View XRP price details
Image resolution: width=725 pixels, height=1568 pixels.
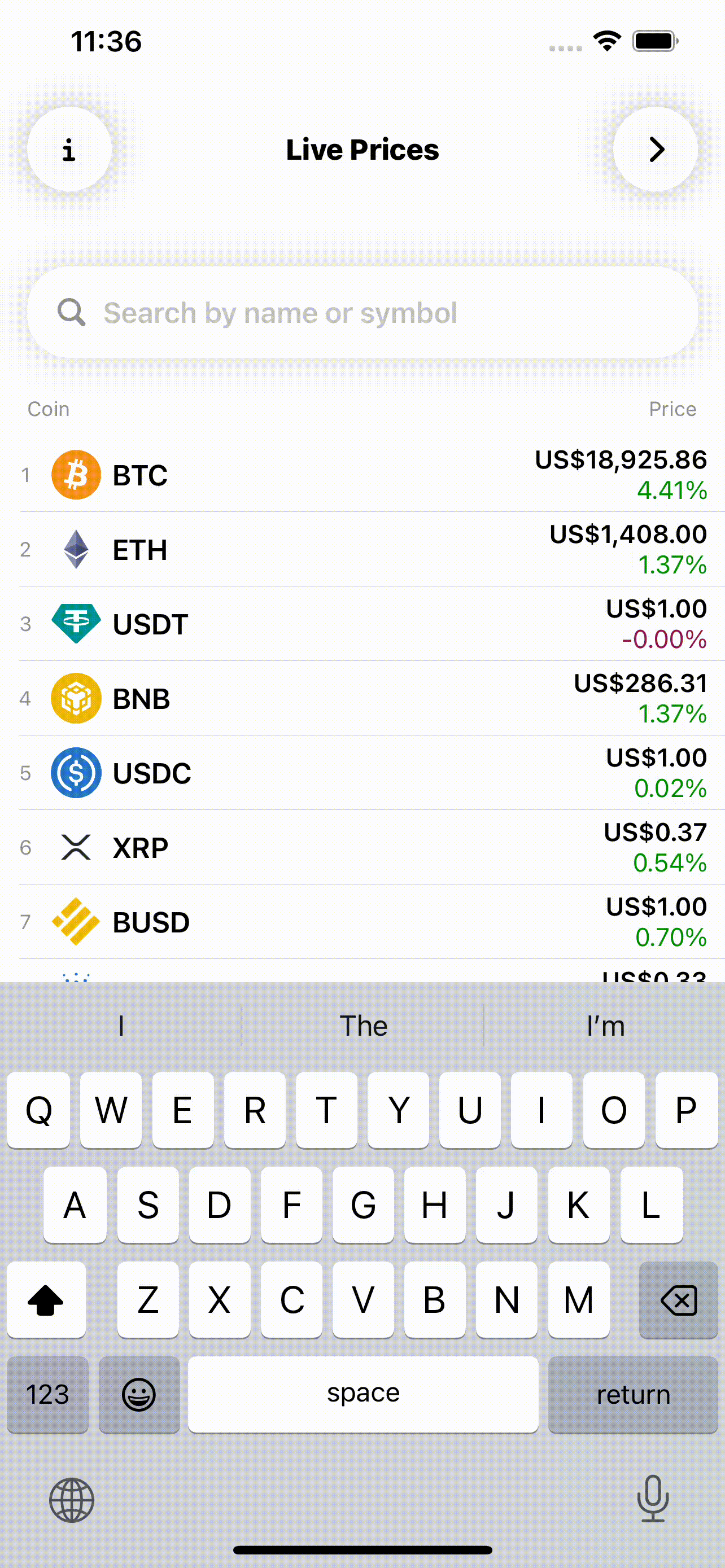click(x=363, y=847)
